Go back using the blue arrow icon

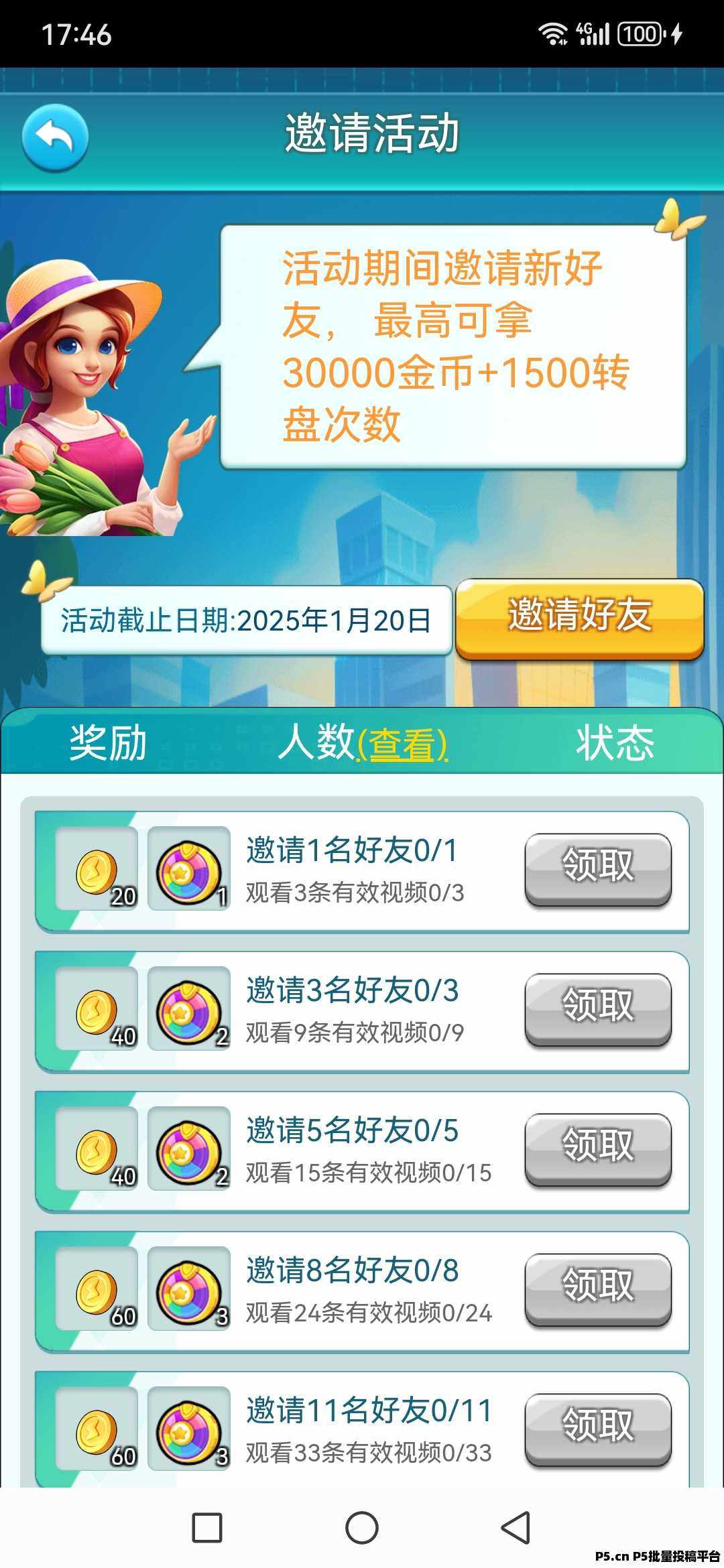[55, 137]
